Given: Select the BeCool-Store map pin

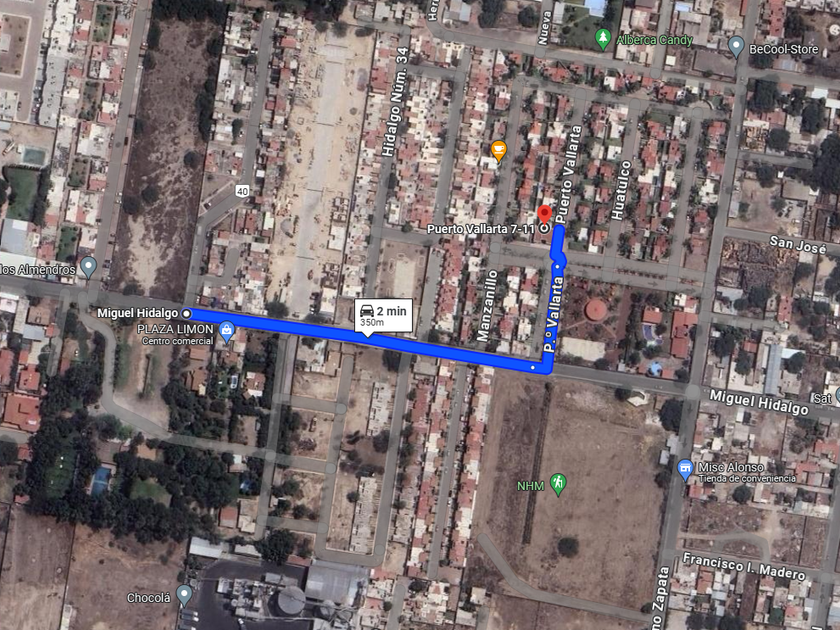Looking at the screenshot, I should [737, 46].
